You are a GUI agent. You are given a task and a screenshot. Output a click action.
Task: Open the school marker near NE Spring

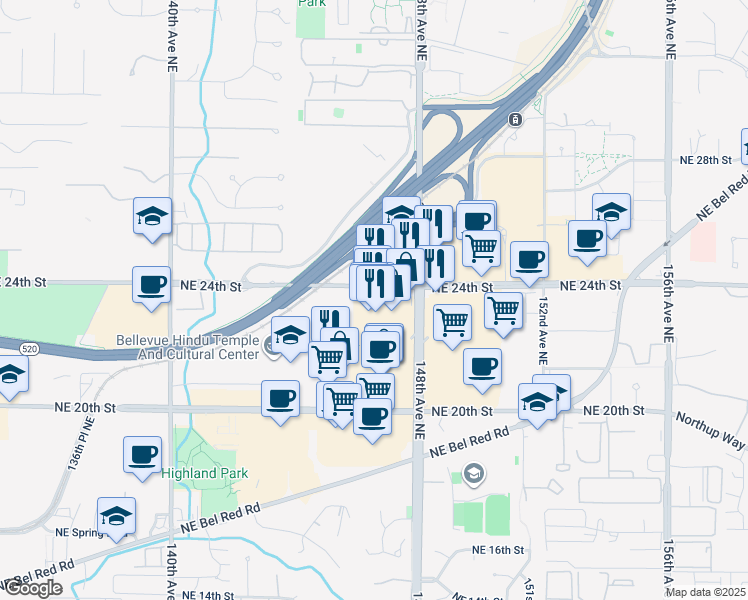click(x=117, y=516)
